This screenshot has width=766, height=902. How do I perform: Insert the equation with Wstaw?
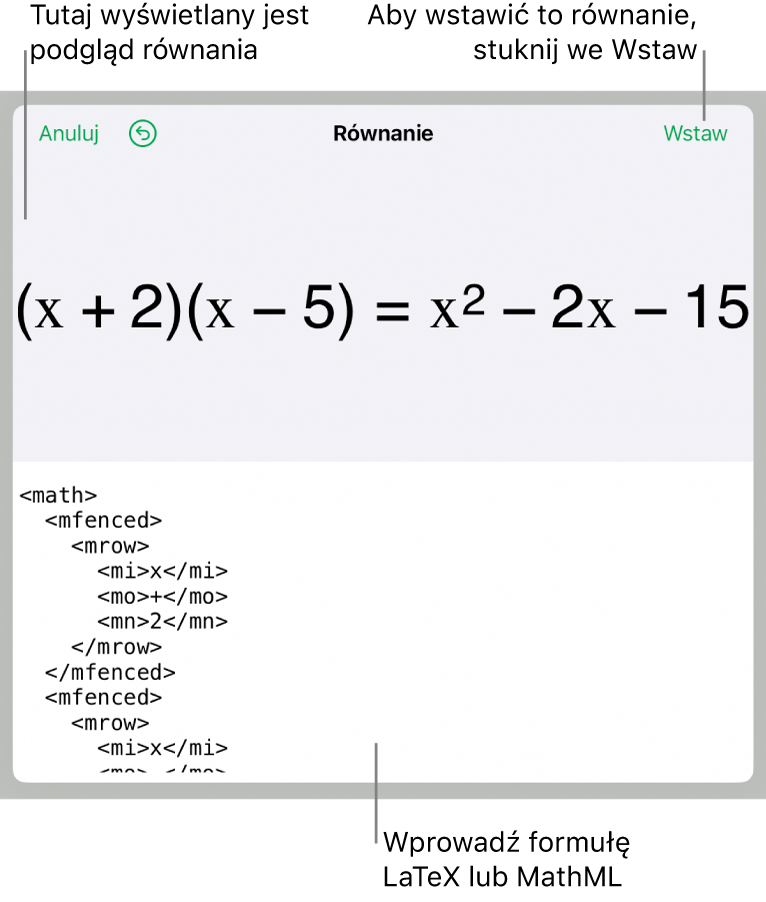click(695, 134)
